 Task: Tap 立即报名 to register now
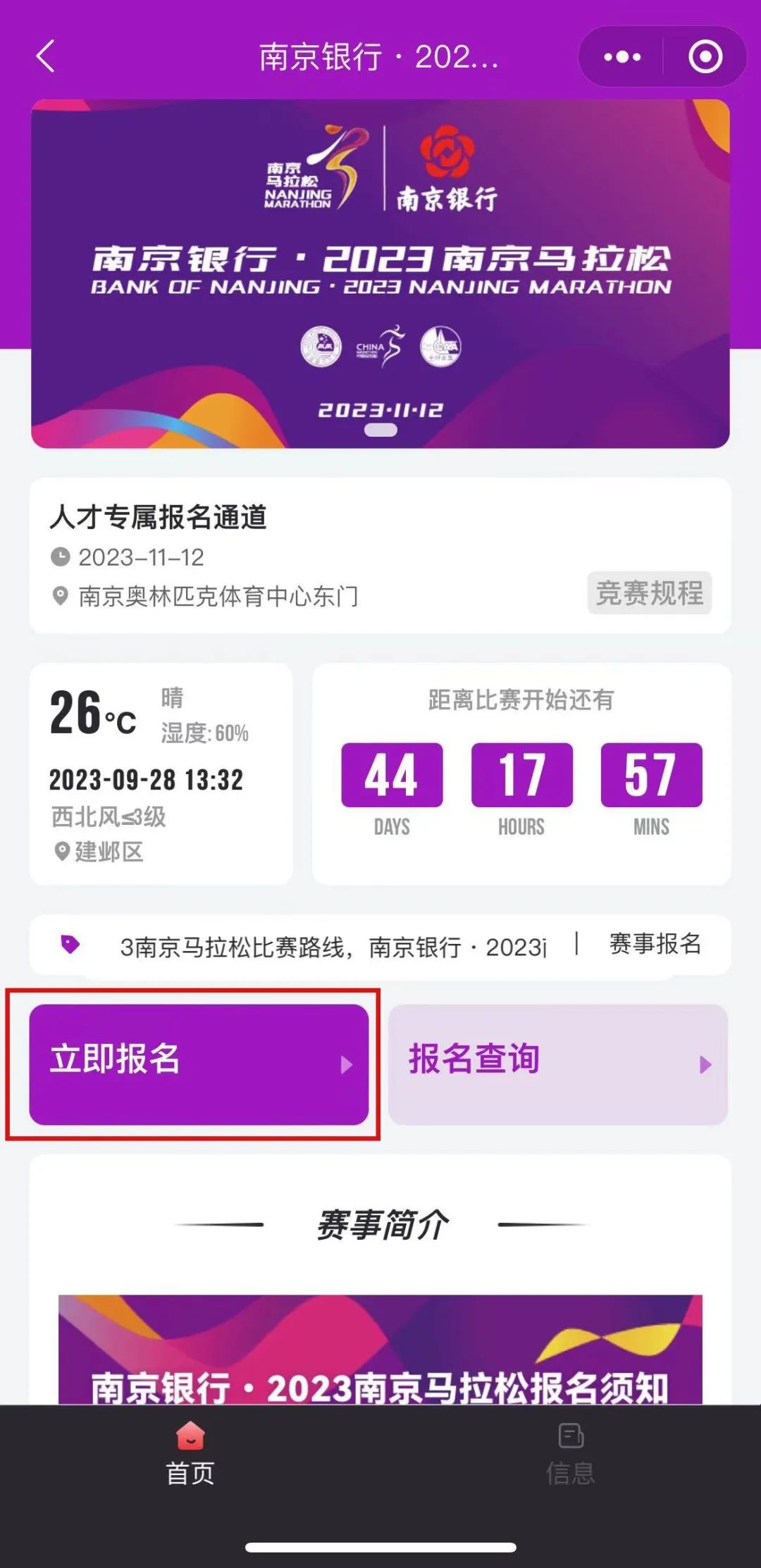pos(199,1064)
